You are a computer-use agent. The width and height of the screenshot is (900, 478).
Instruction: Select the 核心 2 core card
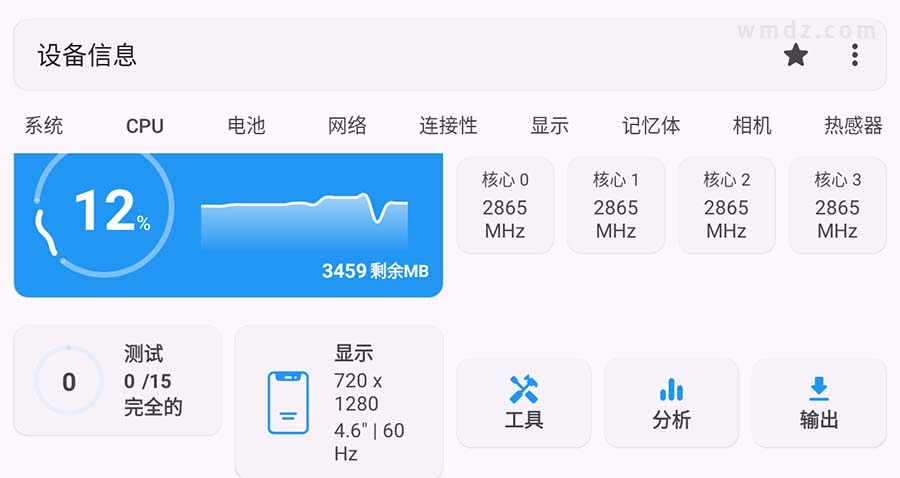tap(727, 205)
